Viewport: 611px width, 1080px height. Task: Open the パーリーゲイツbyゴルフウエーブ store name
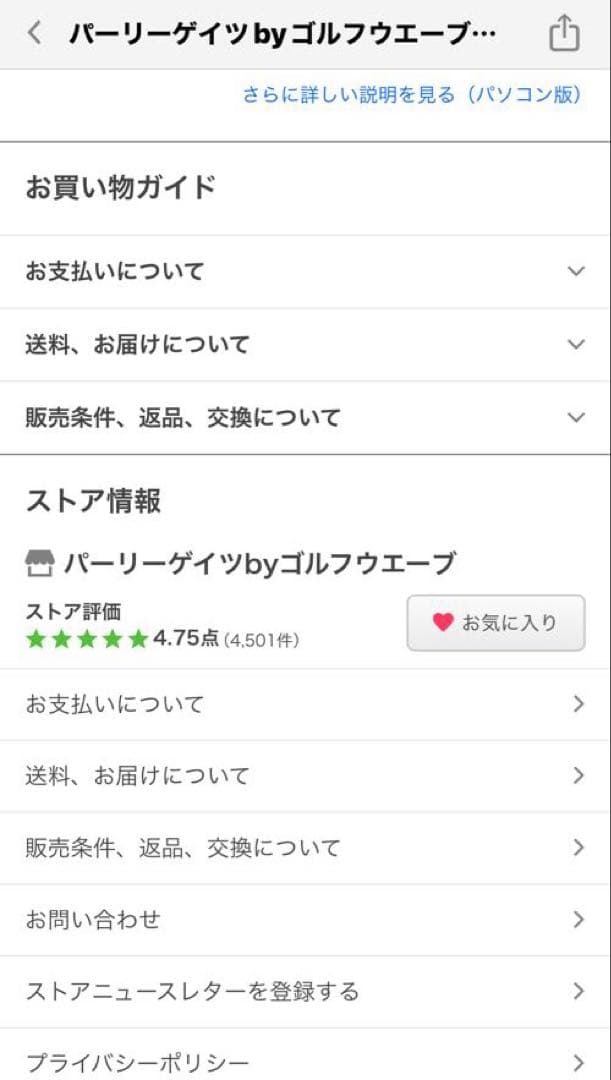[259, 563]
